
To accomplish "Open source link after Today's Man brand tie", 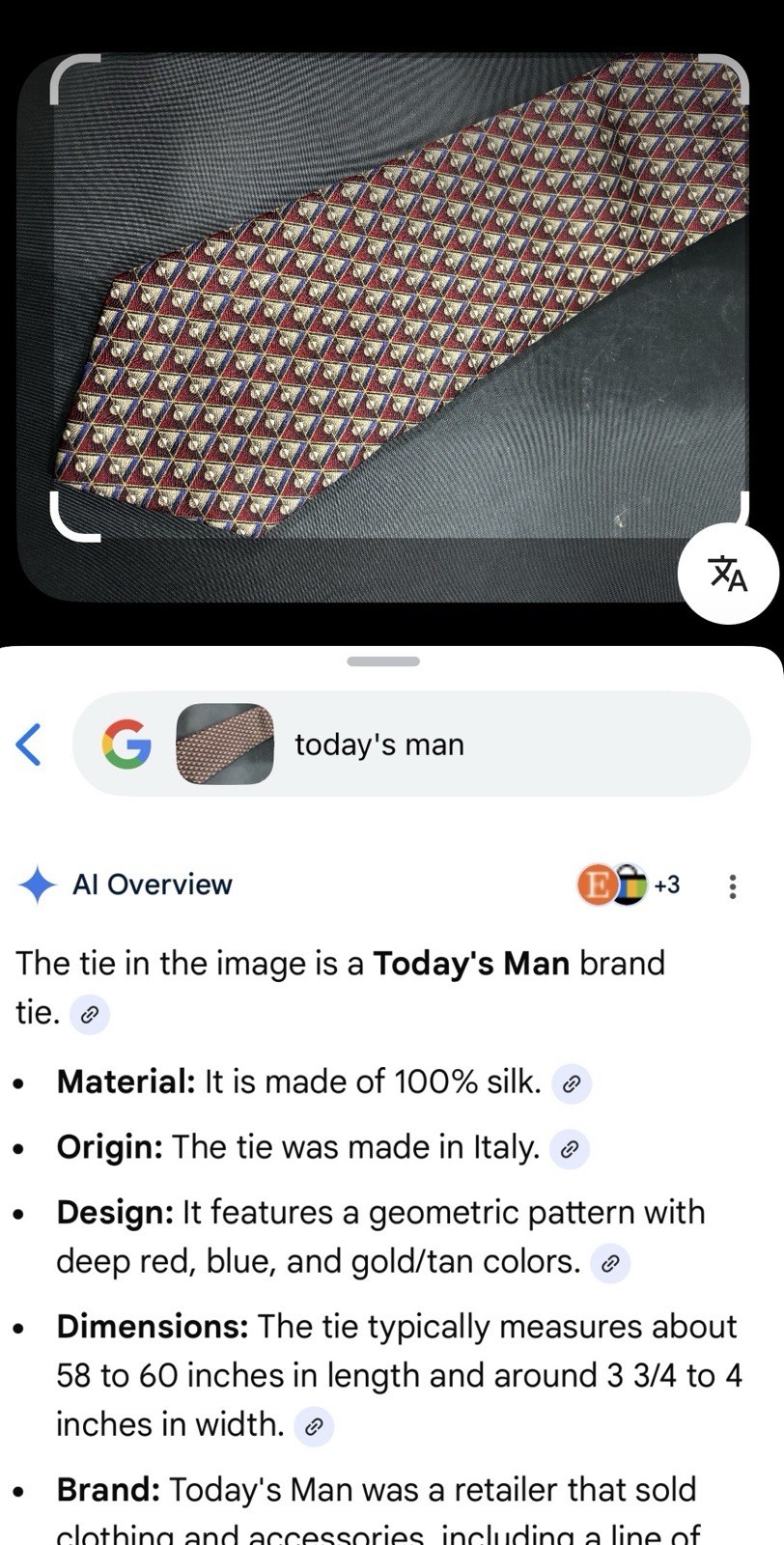I will pyautogui.click(x=90, y=1014).
